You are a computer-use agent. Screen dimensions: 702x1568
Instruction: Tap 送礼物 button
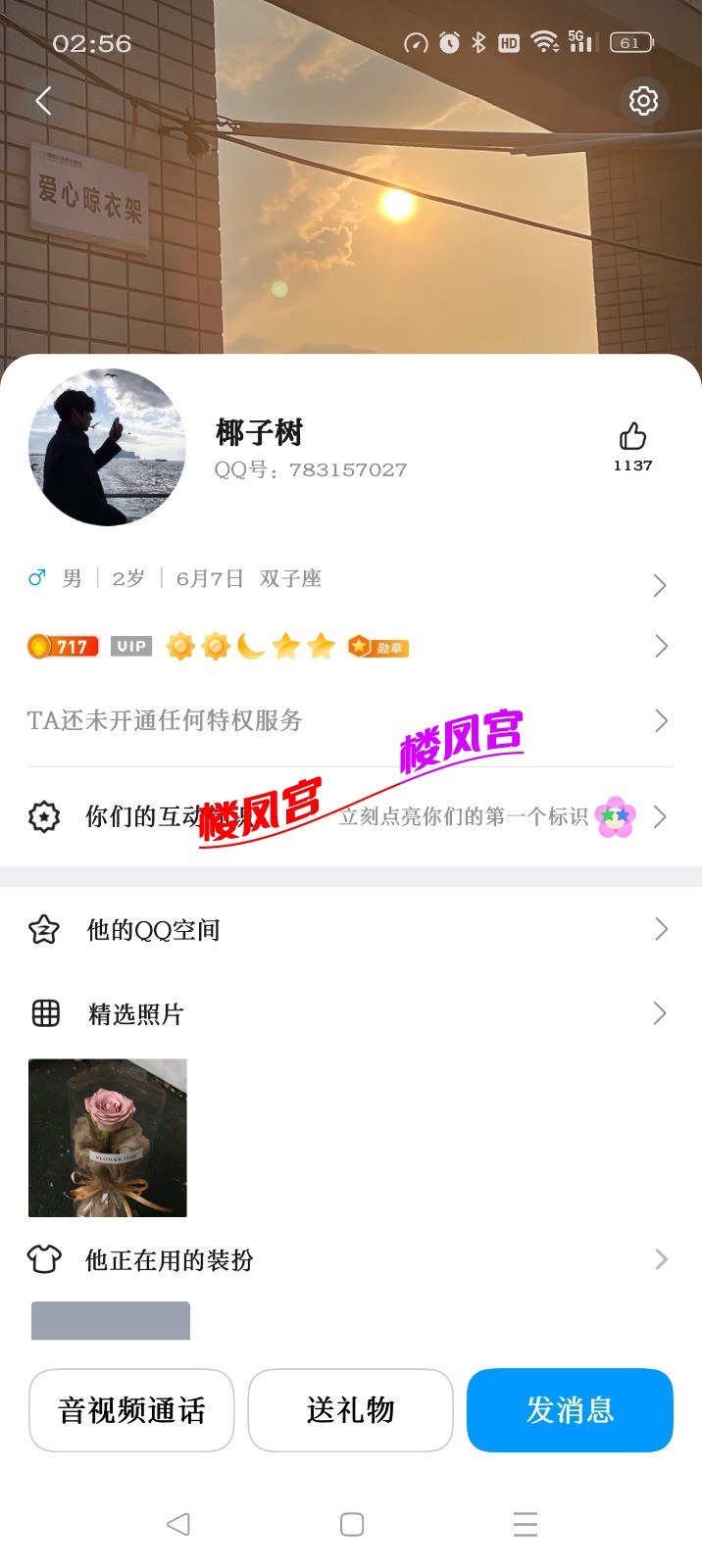[350, 1410]
